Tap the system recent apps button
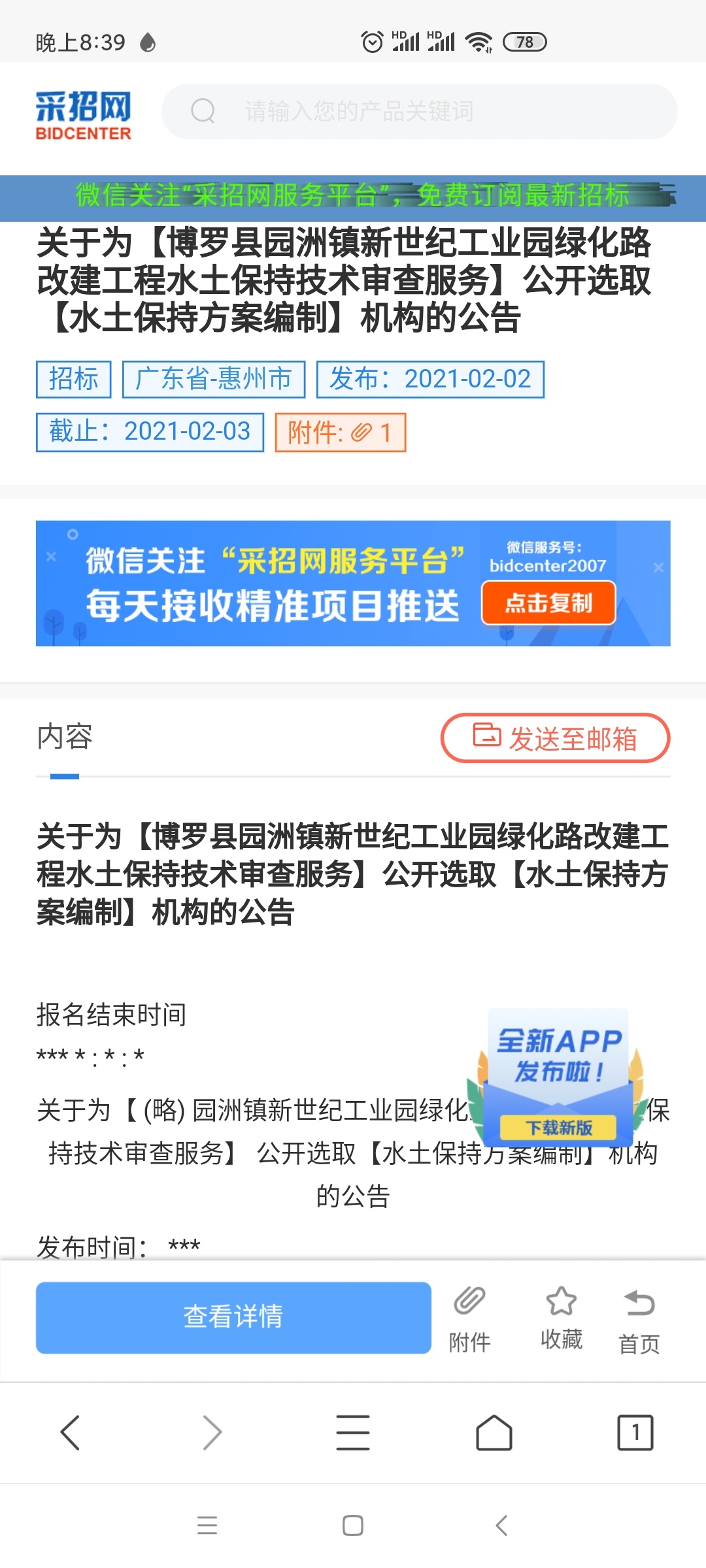Image resolution: width=706 pixels, height=1568 pixels. point(207,1525)
